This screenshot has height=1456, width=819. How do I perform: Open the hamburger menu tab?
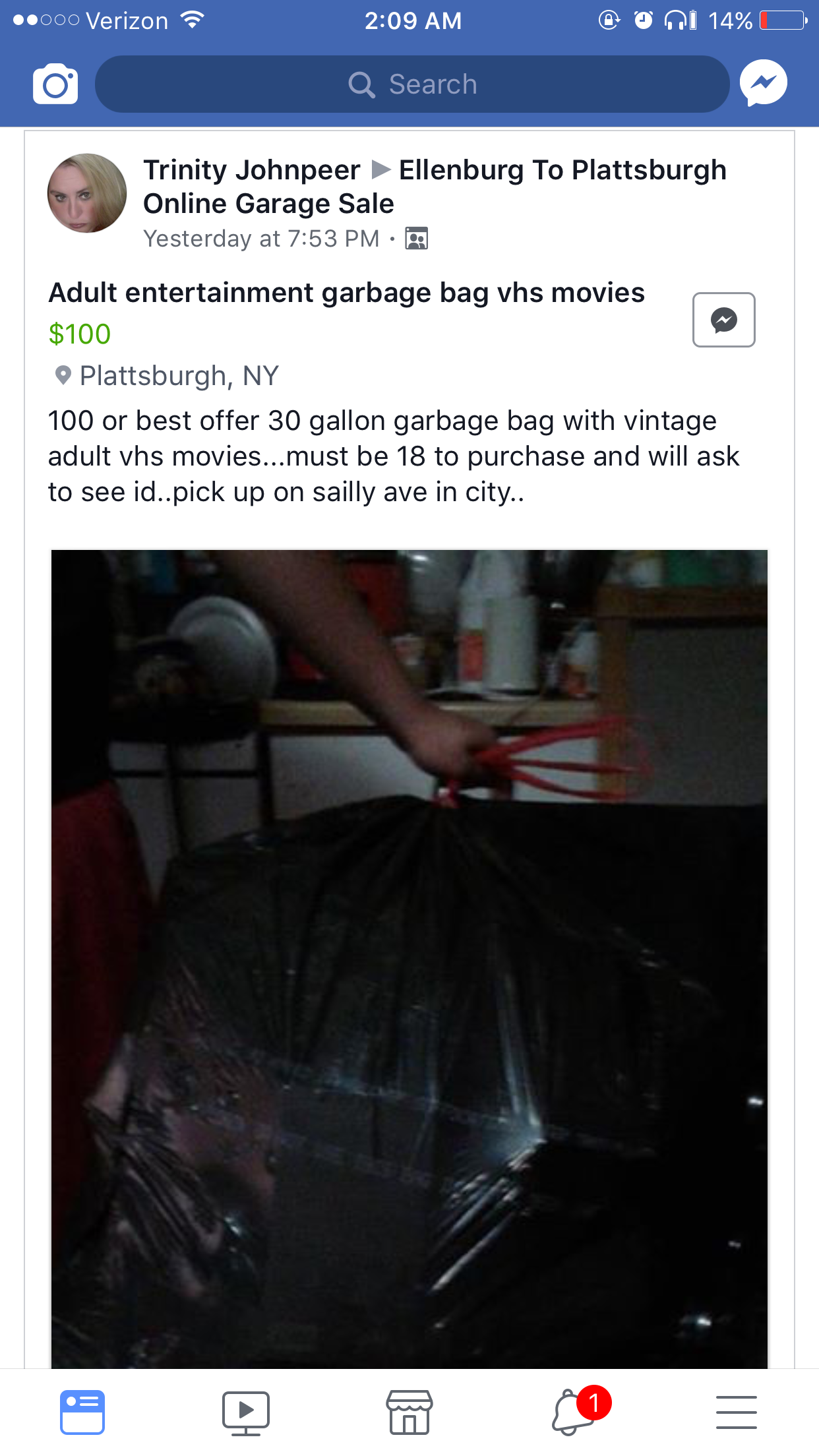coord(736,1412)
